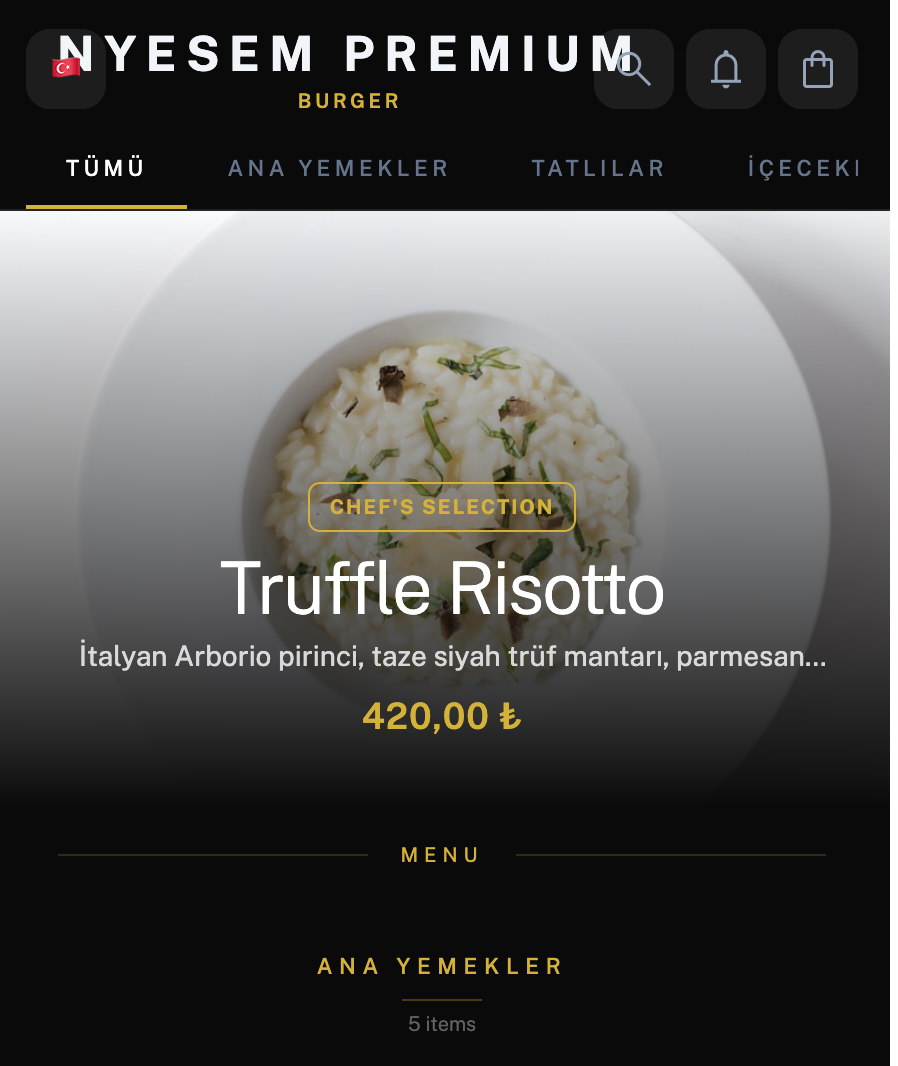The width and height of the screenshot is (898, 1066).
Task: Open the Truffle Risotto item
Action: [446, 591]
